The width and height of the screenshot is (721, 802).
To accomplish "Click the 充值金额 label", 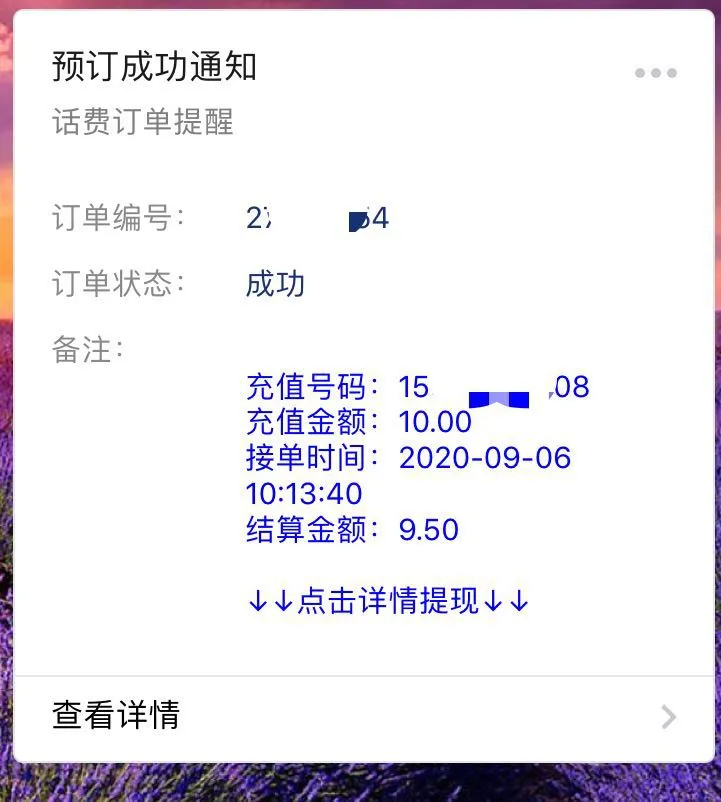I will [305, 422].
